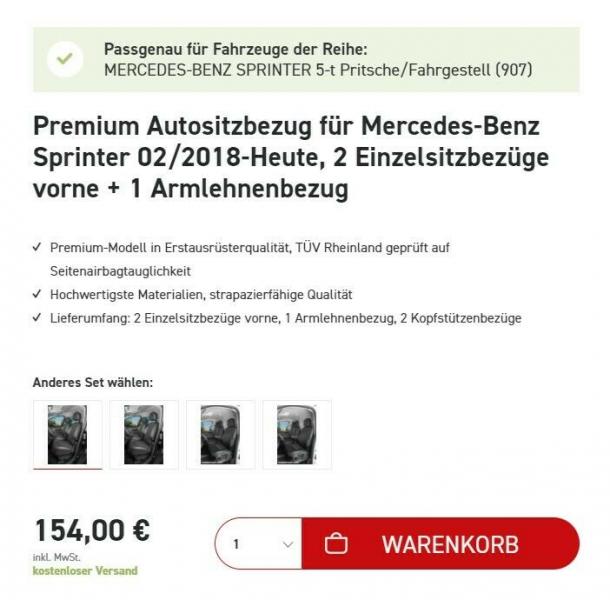Add the seat cover to Warenkorb
610x600 pixels.
click(x=440, y=545)
